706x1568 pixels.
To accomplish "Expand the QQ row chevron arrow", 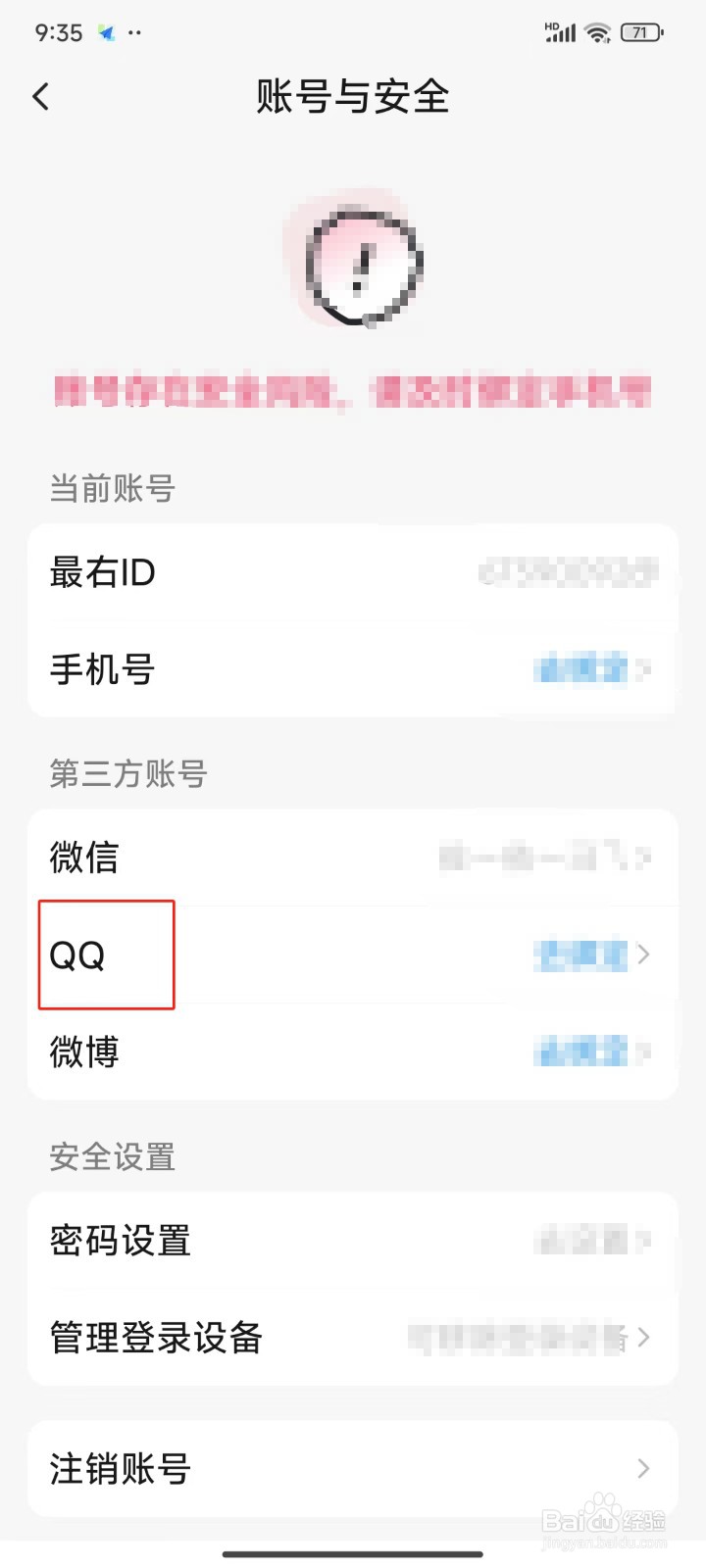I will click(644, 955).
